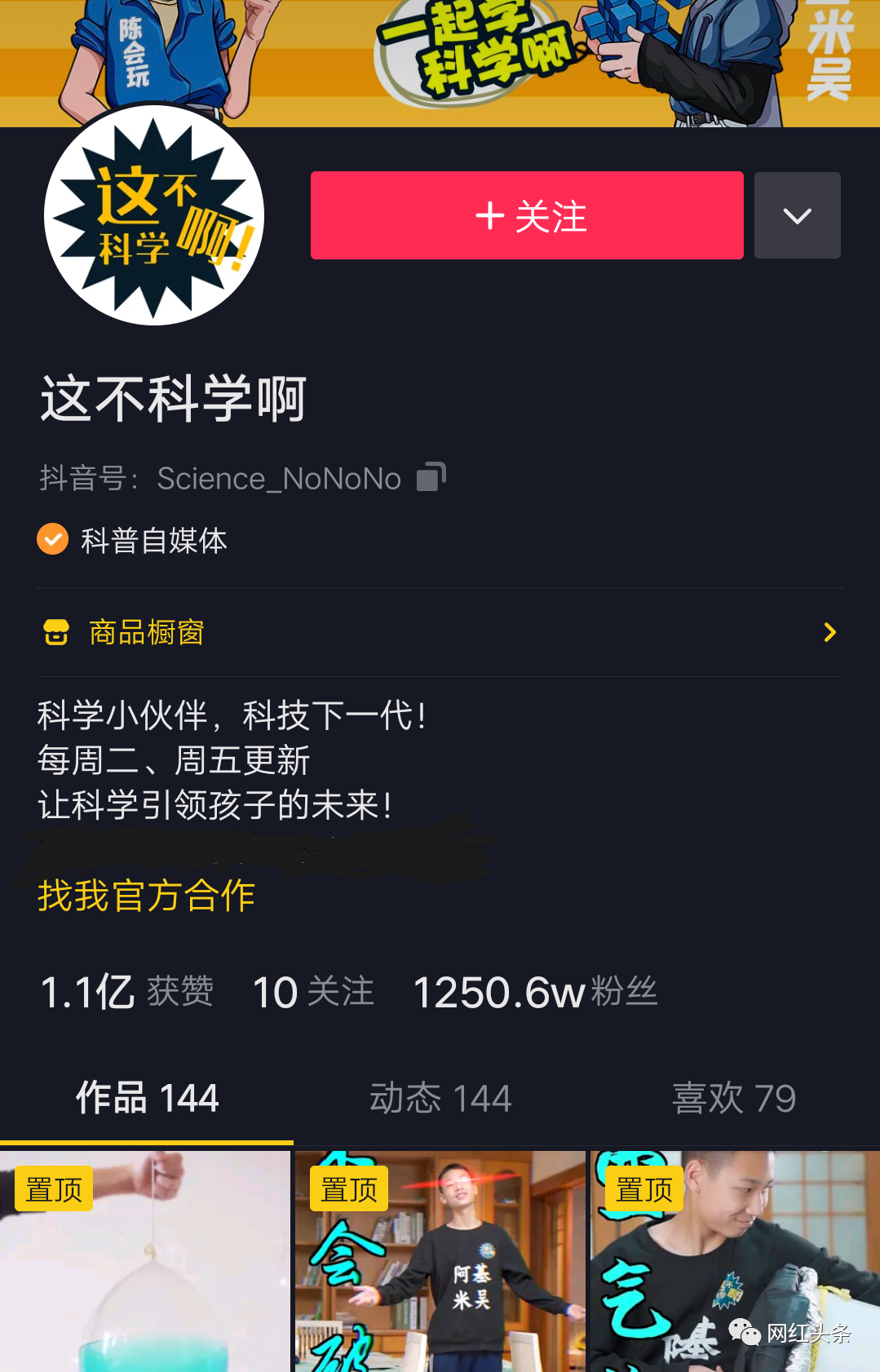880x1372 pixels.
Task: Open the 10 关注 following list
Action: tap(313, 992)
